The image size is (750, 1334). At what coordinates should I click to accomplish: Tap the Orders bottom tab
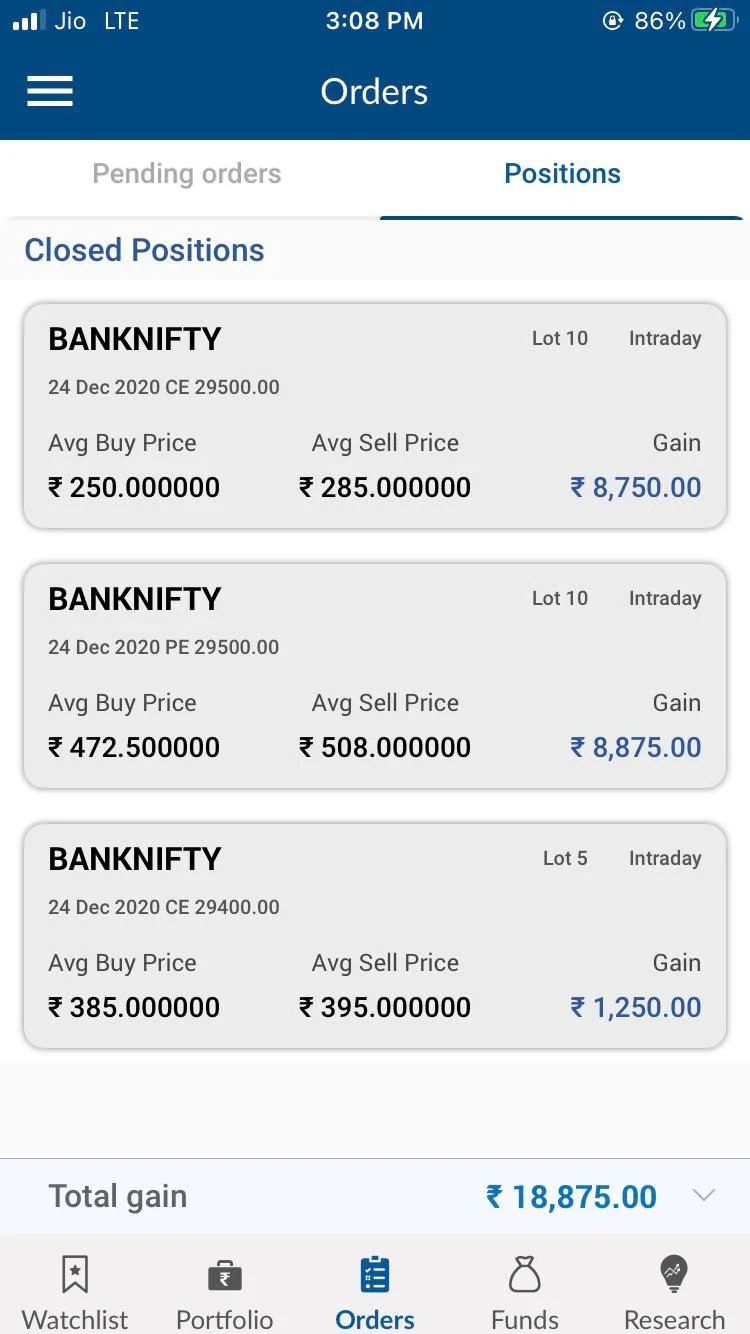[375, 1292]
